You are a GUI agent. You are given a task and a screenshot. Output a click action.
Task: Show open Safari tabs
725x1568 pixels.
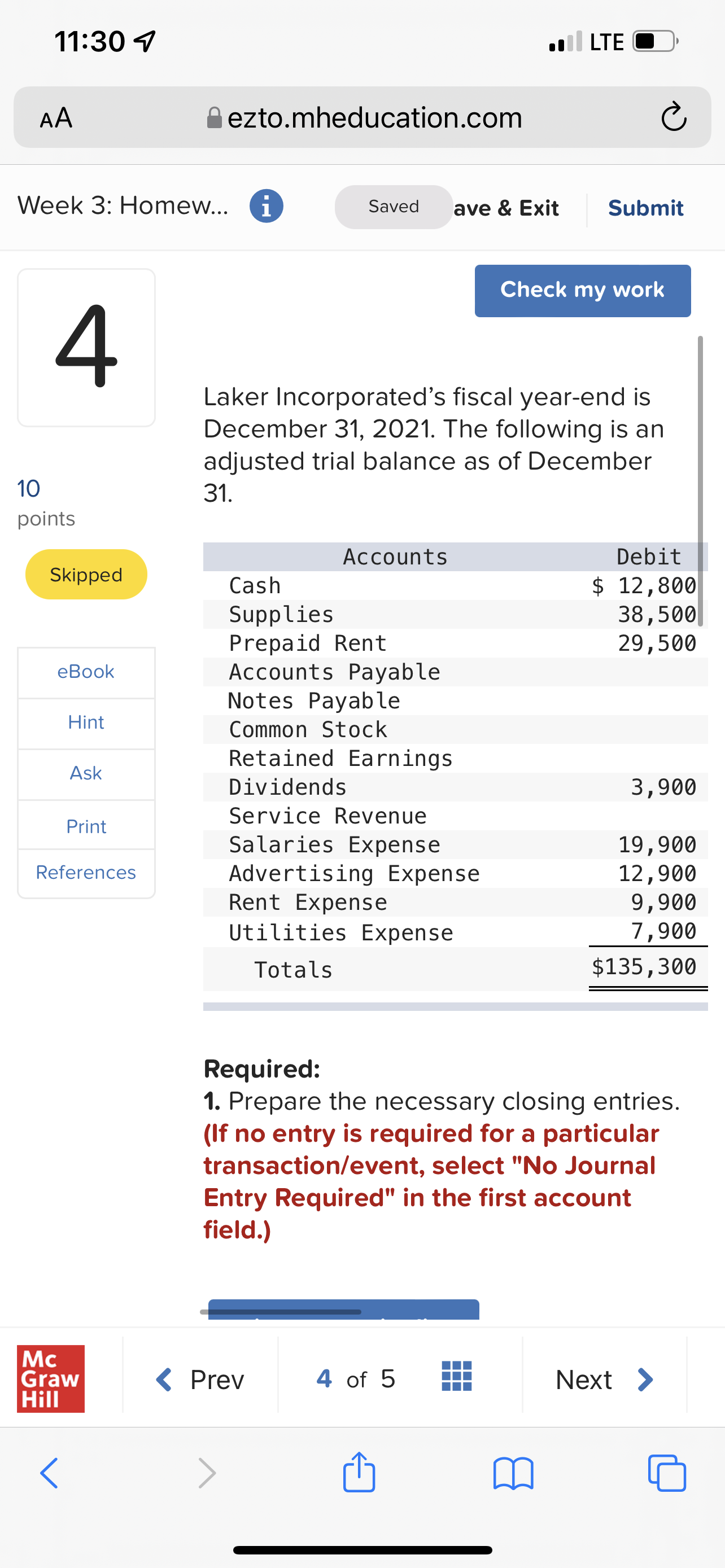(667, 1473)
